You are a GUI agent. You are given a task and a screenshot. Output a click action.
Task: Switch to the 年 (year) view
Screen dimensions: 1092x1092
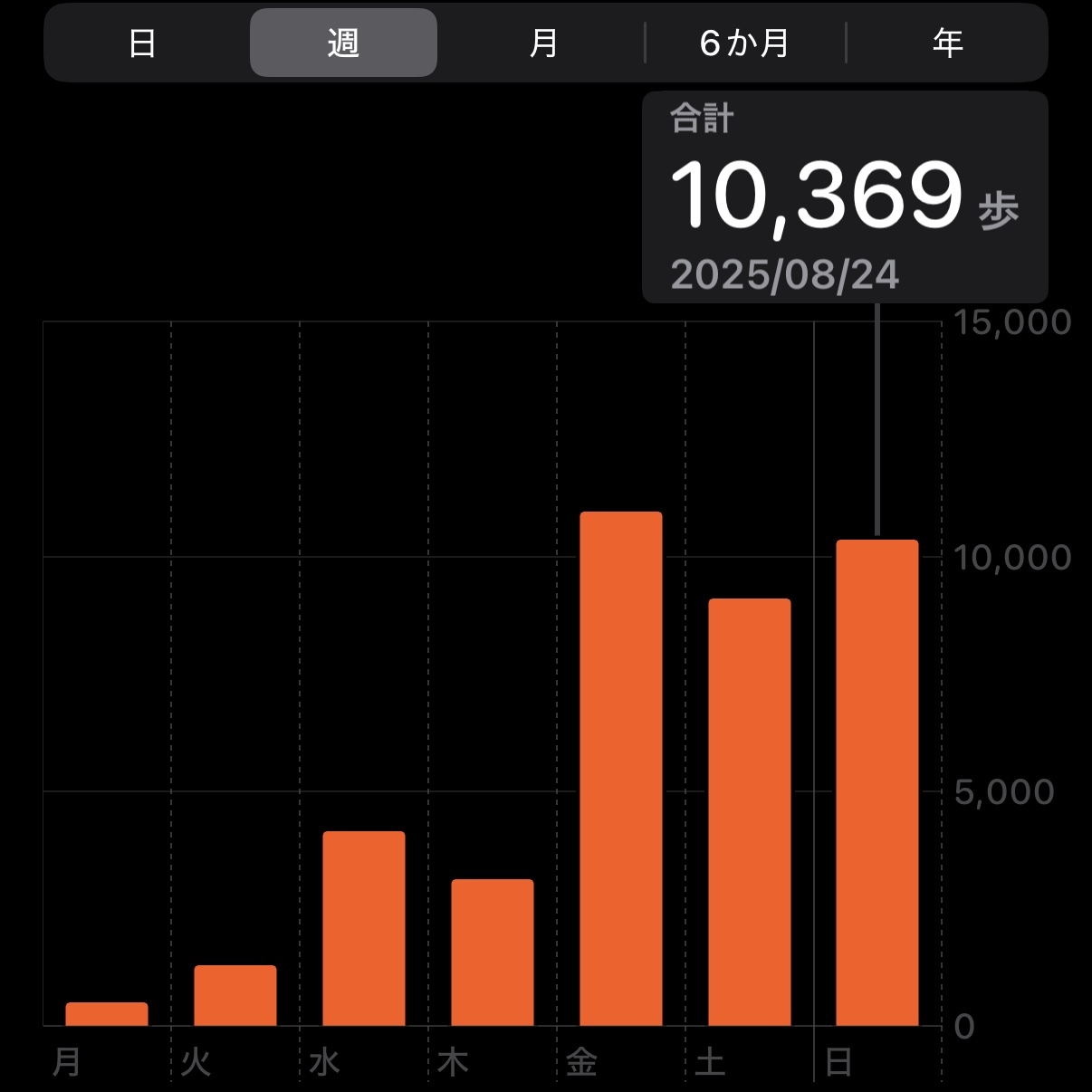pyautogui.click(x=947, y=43)
